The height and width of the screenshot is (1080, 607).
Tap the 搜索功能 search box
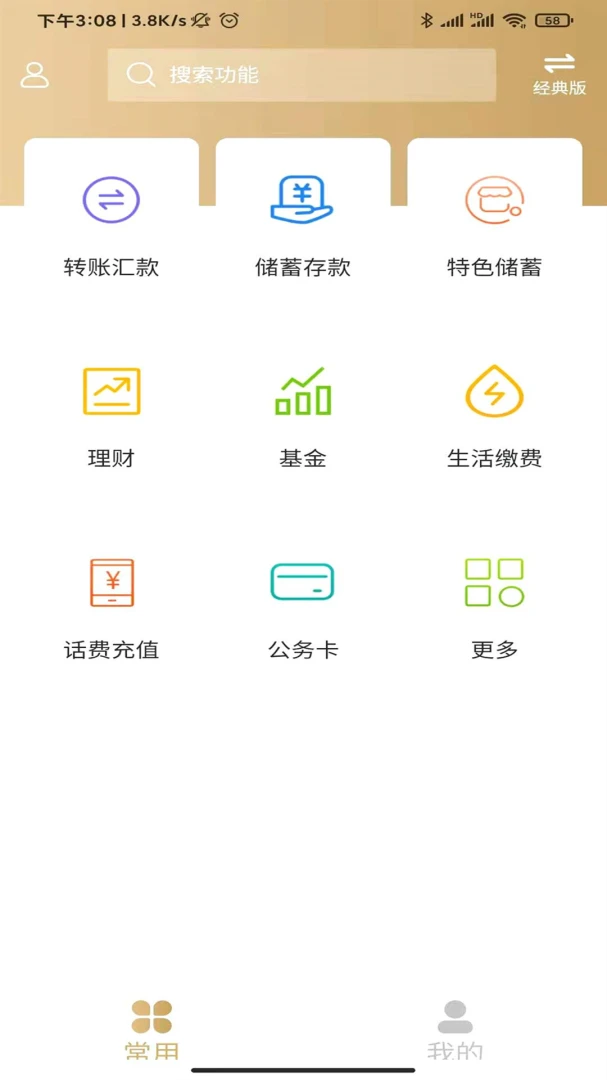pos(301,75)
